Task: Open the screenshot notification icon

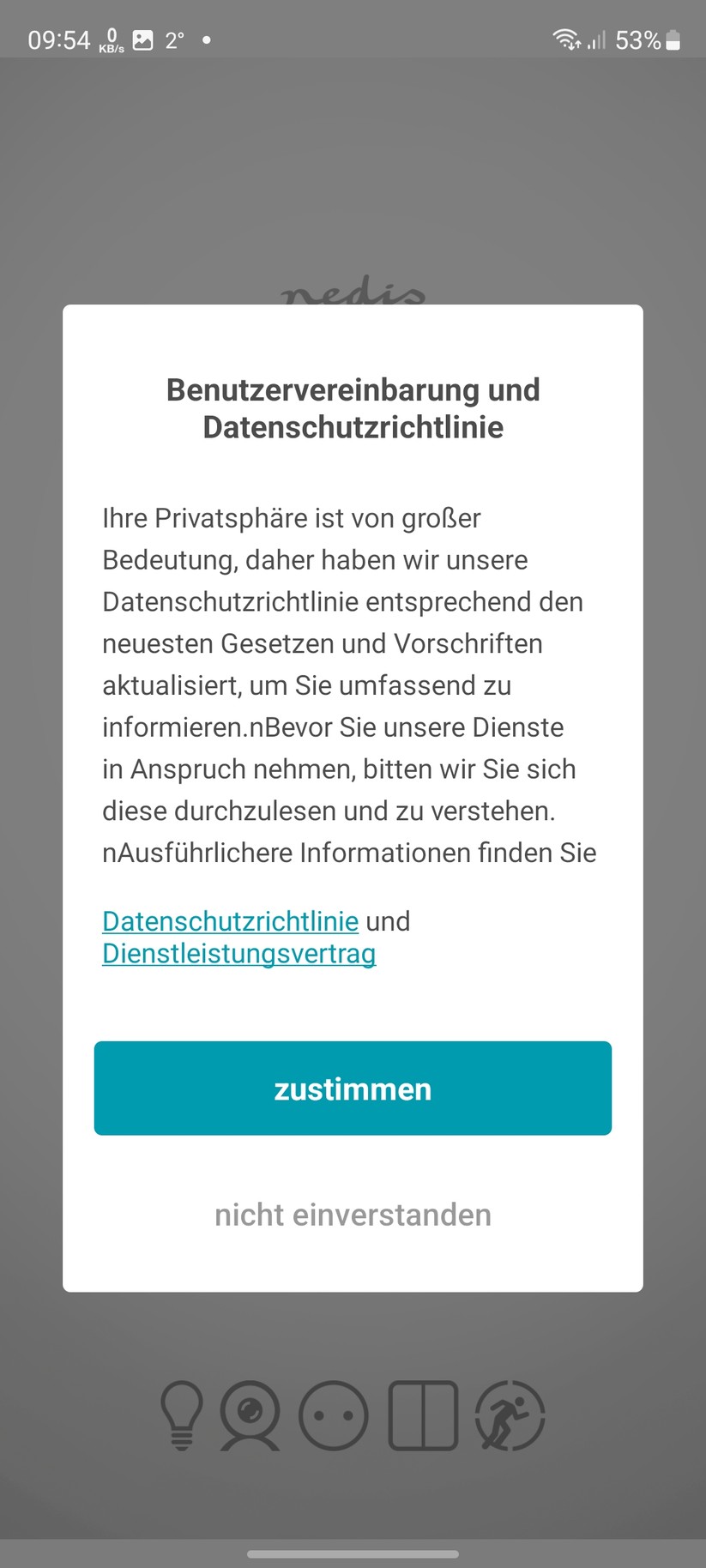Action: click(x=144, y=39)
